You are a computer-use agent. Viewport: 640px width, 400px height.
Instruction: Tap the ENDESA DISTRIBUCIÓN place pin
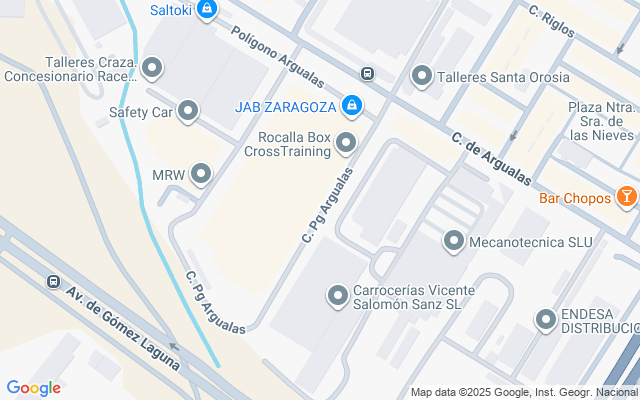pos(546,320)
